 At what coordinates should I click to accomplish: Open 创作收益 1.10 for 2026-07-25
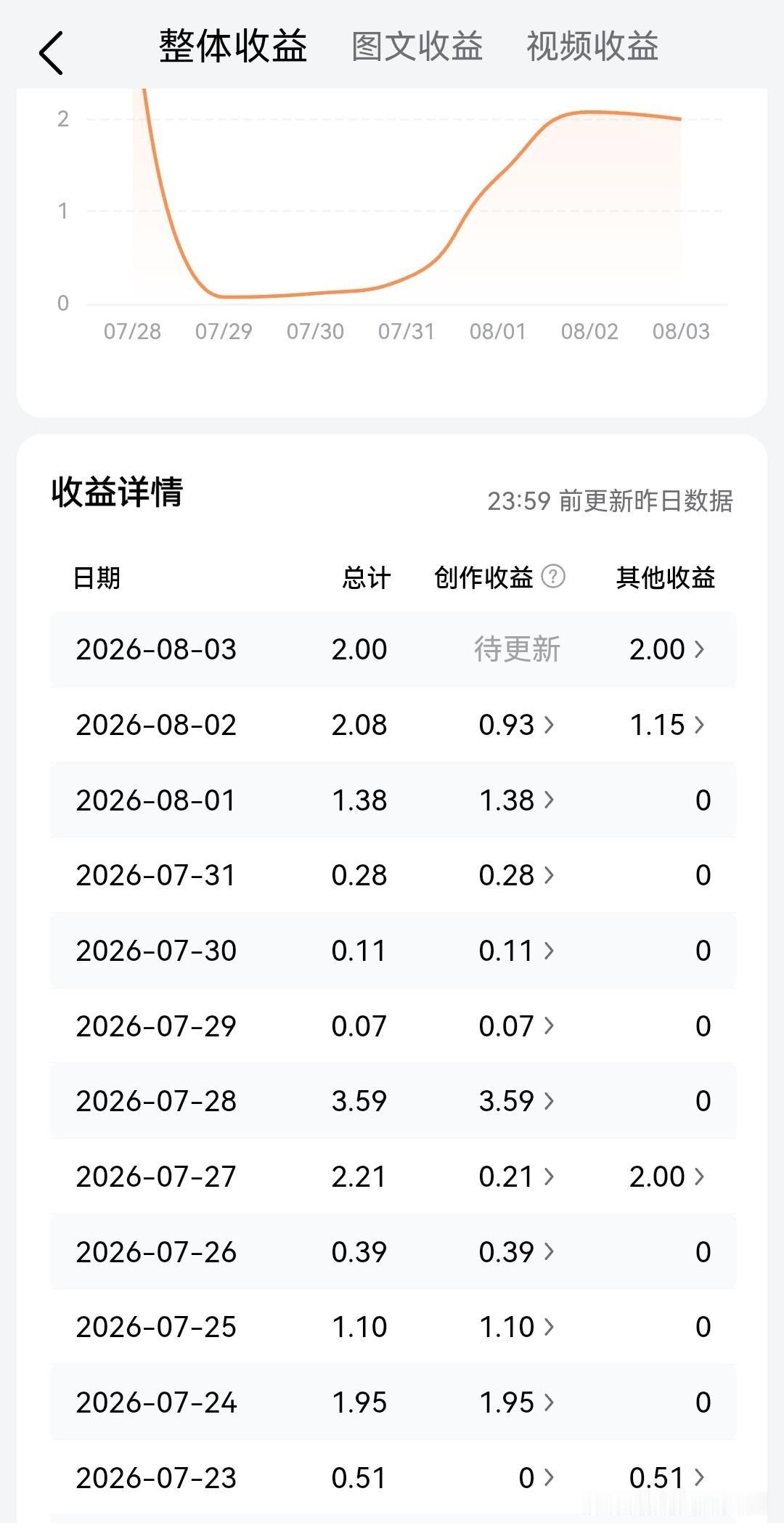516,1327
